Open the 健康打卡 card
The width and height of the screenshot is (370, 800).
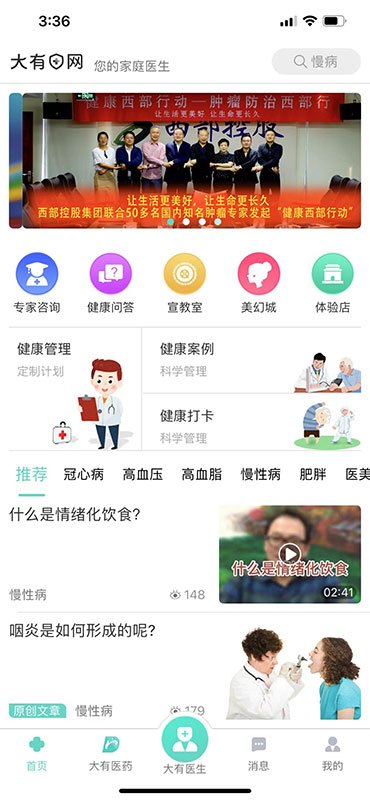tap(252, 422)
